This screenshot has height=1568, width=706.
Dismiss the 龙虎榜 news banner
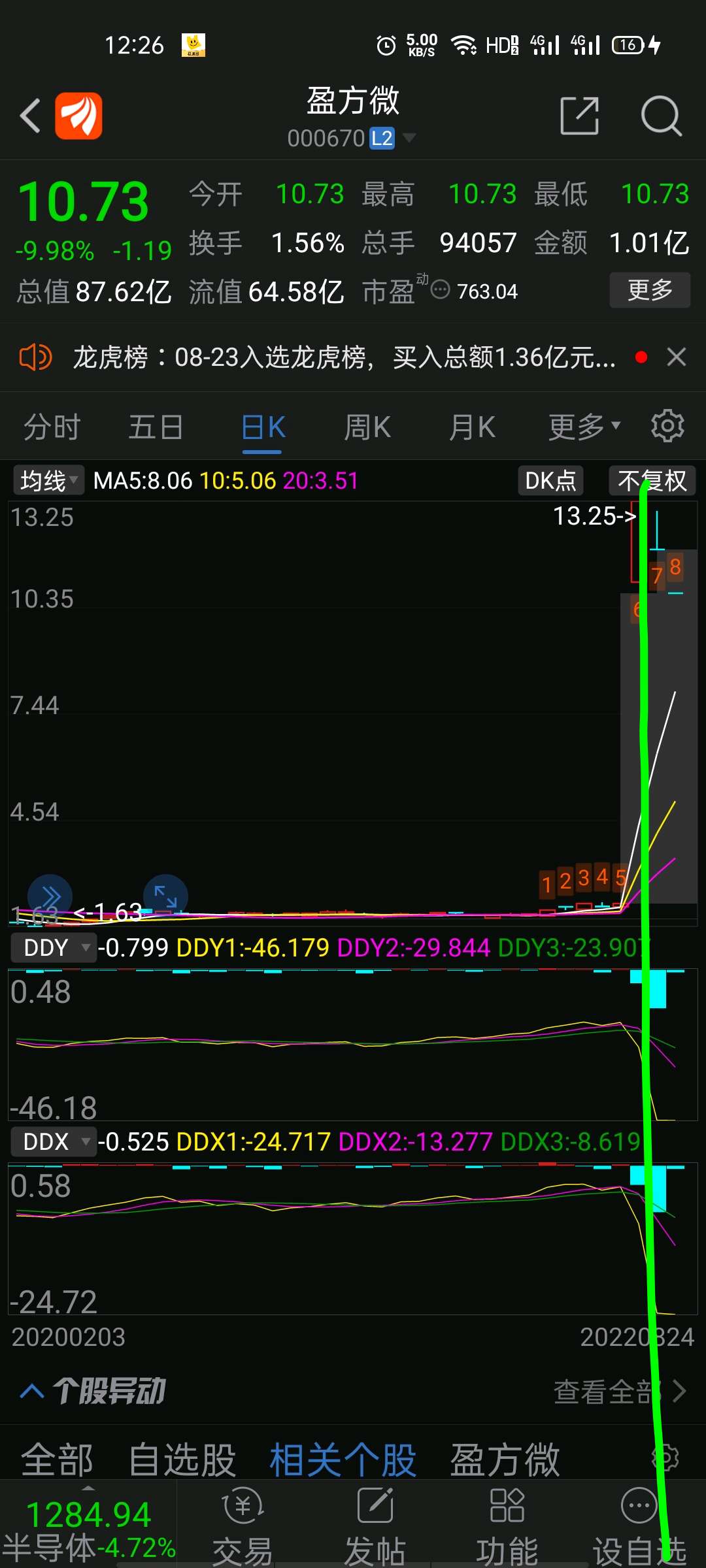click(676, 357)
